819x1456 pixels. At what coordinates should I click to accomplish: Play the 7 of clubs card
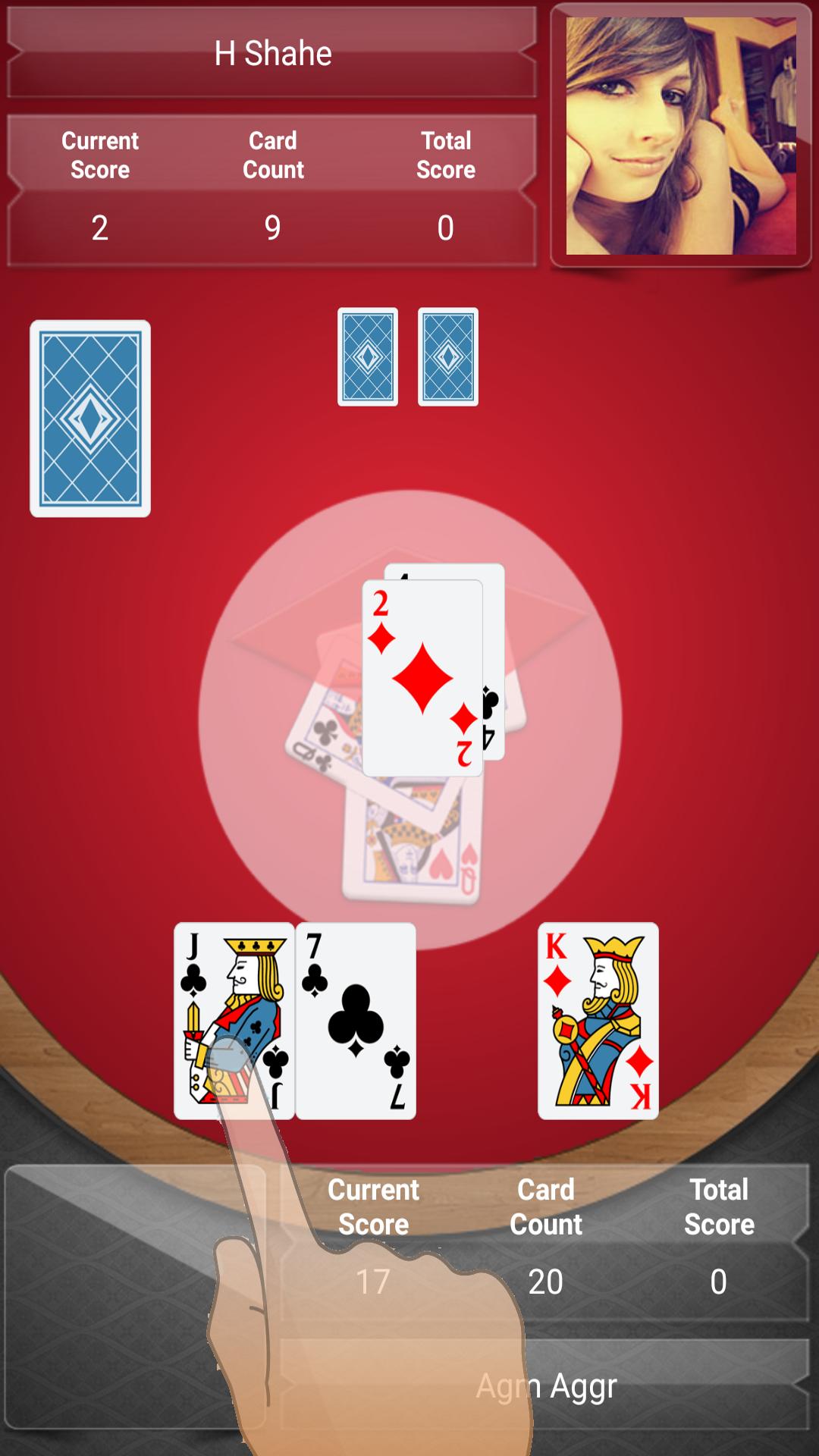coord(356,1020)
